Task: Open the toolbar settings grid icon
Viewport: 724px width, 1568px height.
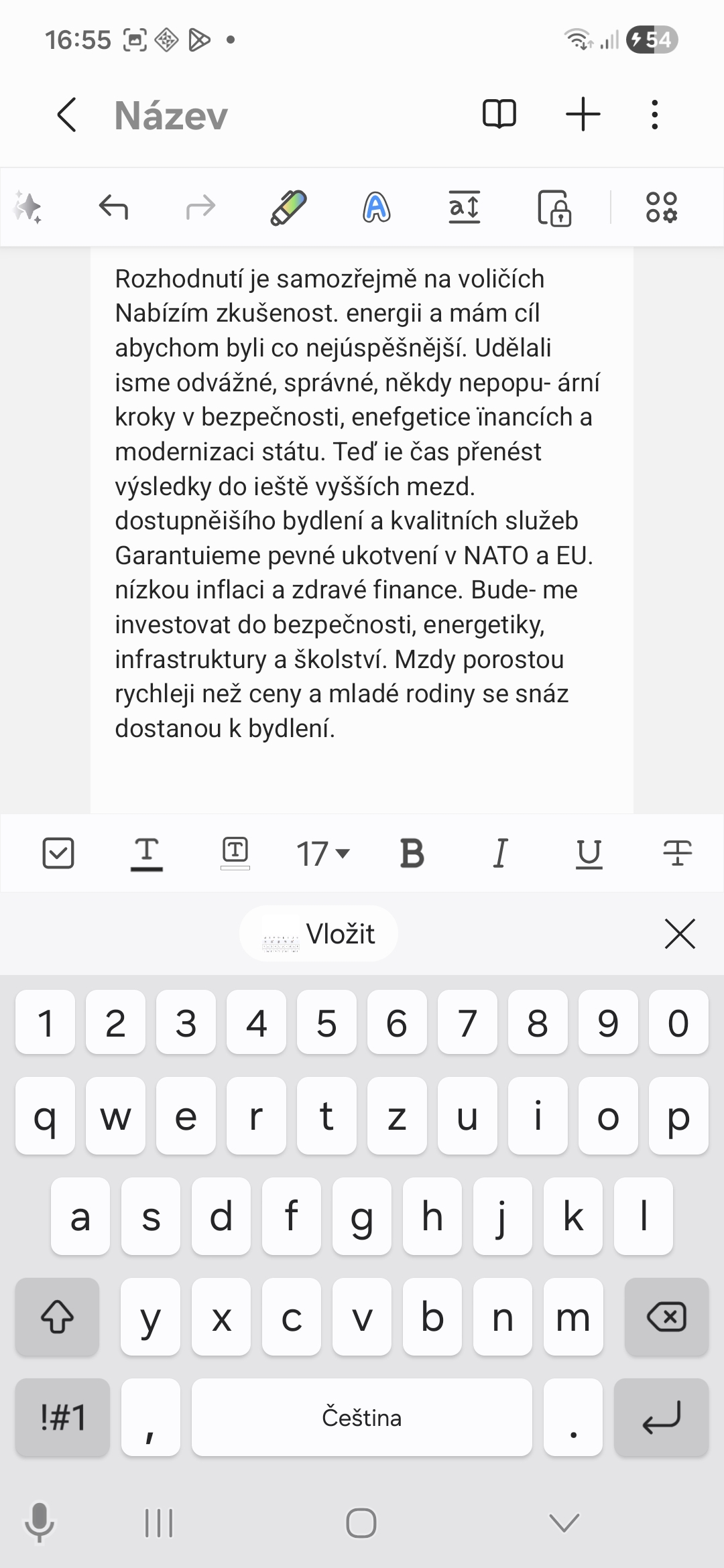Action: click(661, 207)
